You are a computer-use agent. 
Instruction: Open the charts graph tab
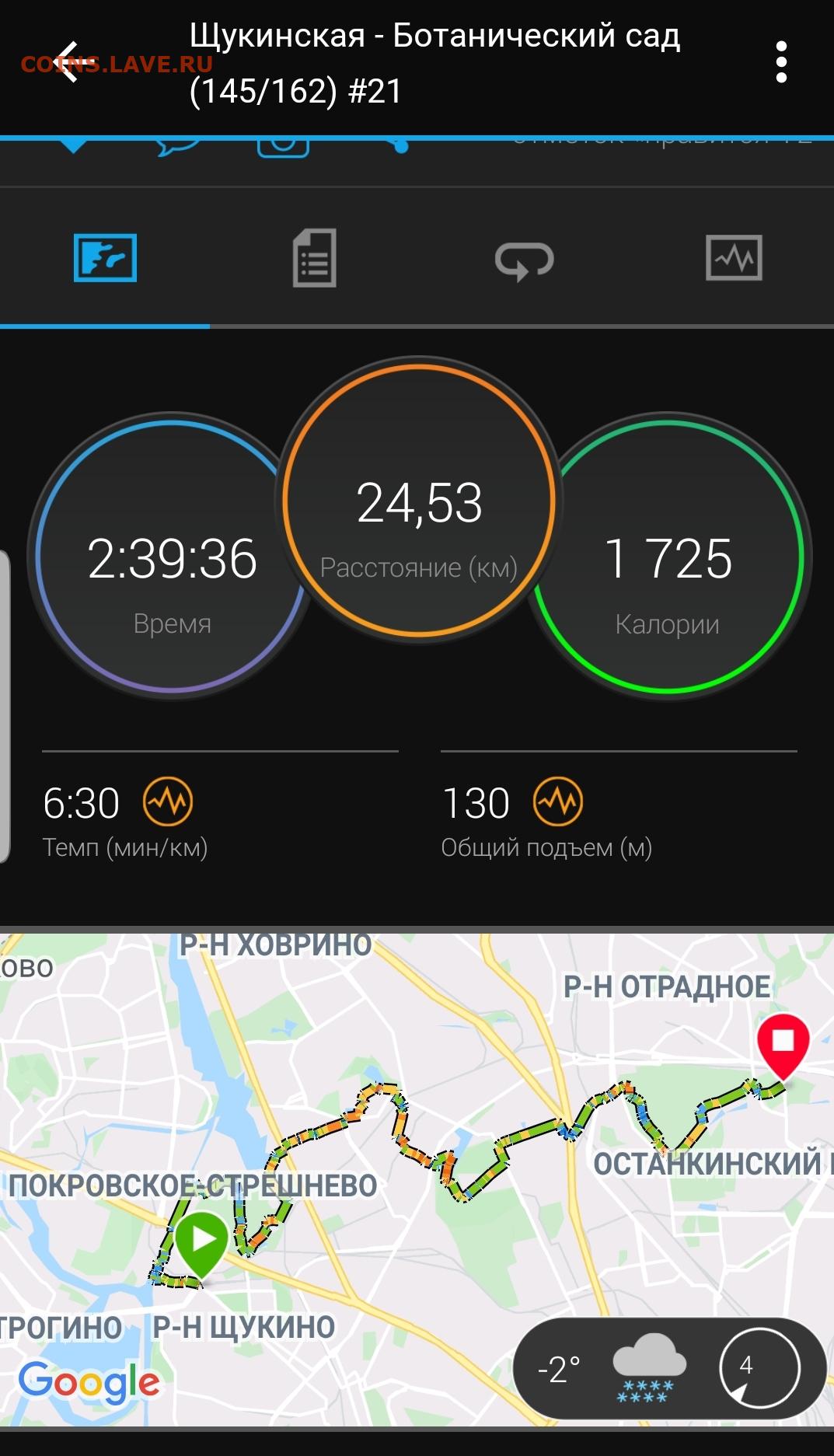[734, 257]
